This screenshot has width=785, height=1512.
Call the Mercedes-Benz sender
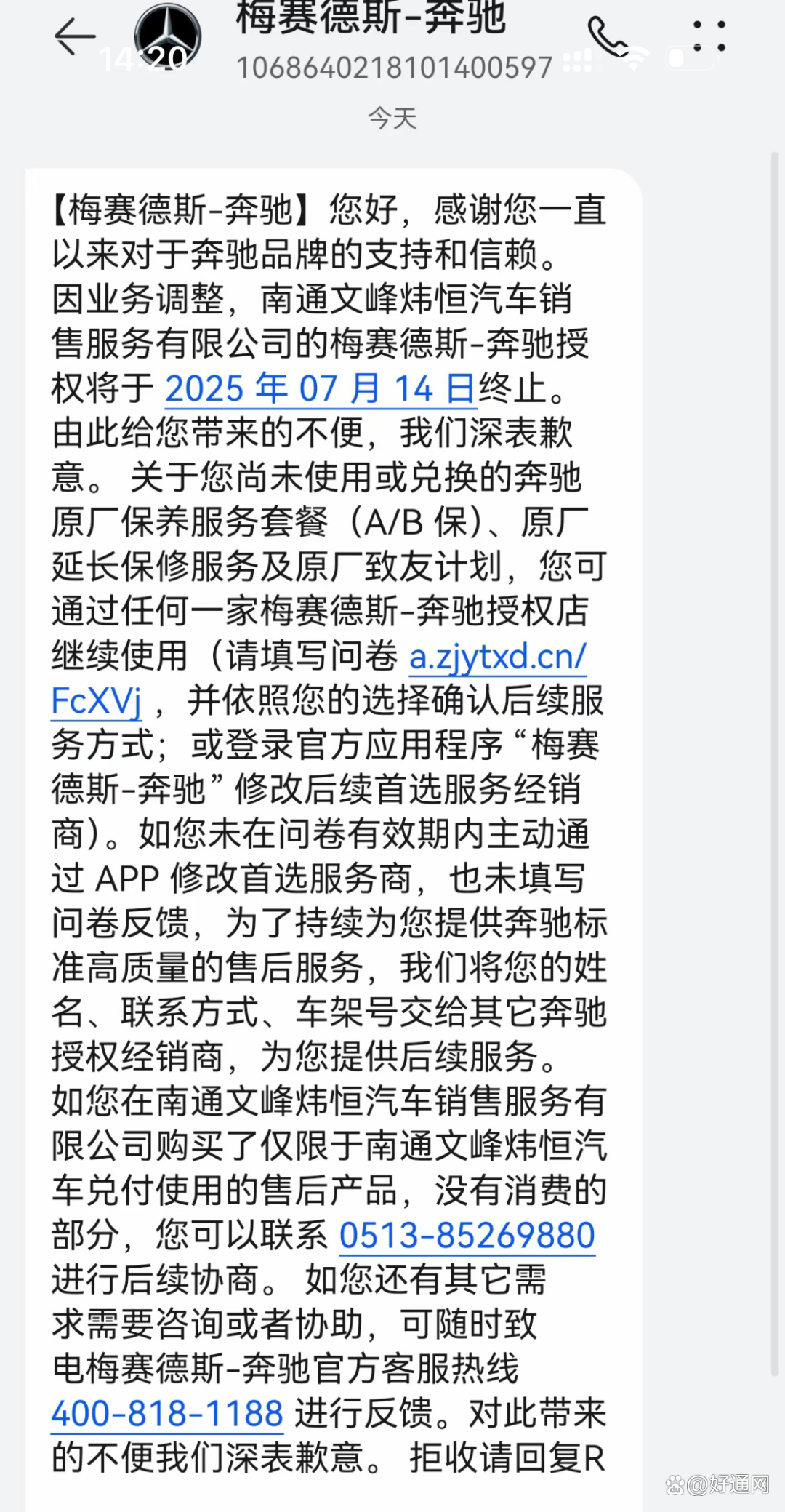(x=608, y=36)
